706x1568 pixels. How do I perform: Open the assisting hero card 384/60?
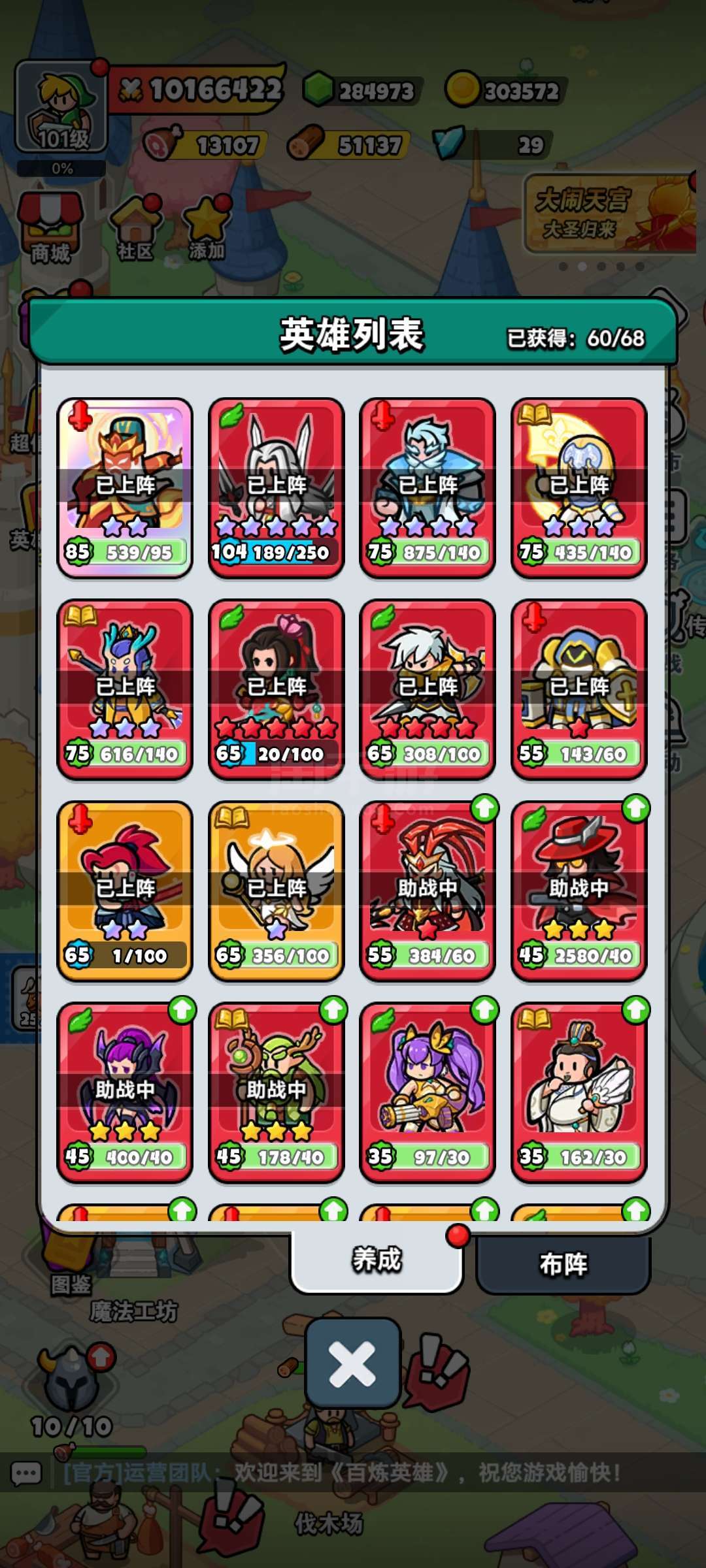coord(428,890)
